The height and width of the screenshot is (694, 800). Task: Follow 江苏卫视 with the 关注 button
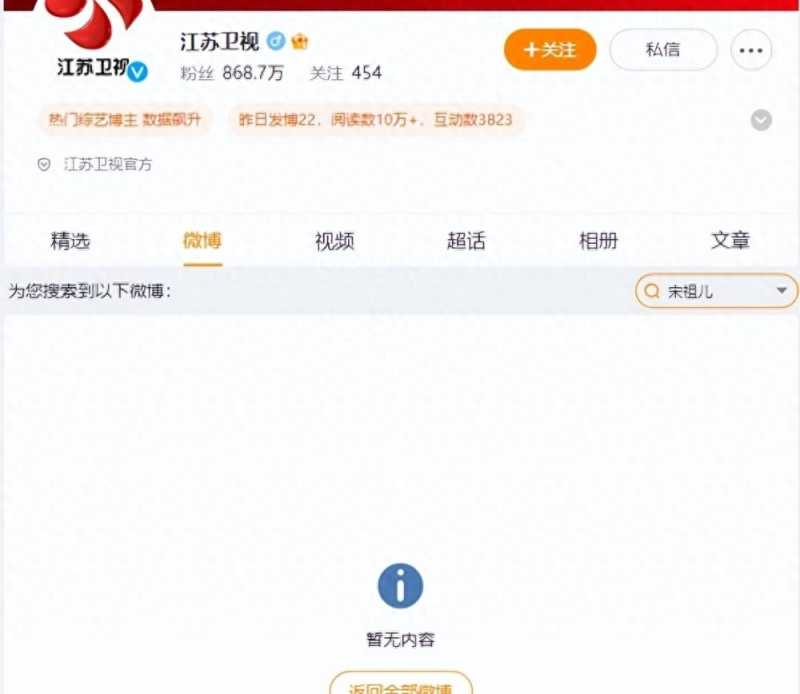550,50
